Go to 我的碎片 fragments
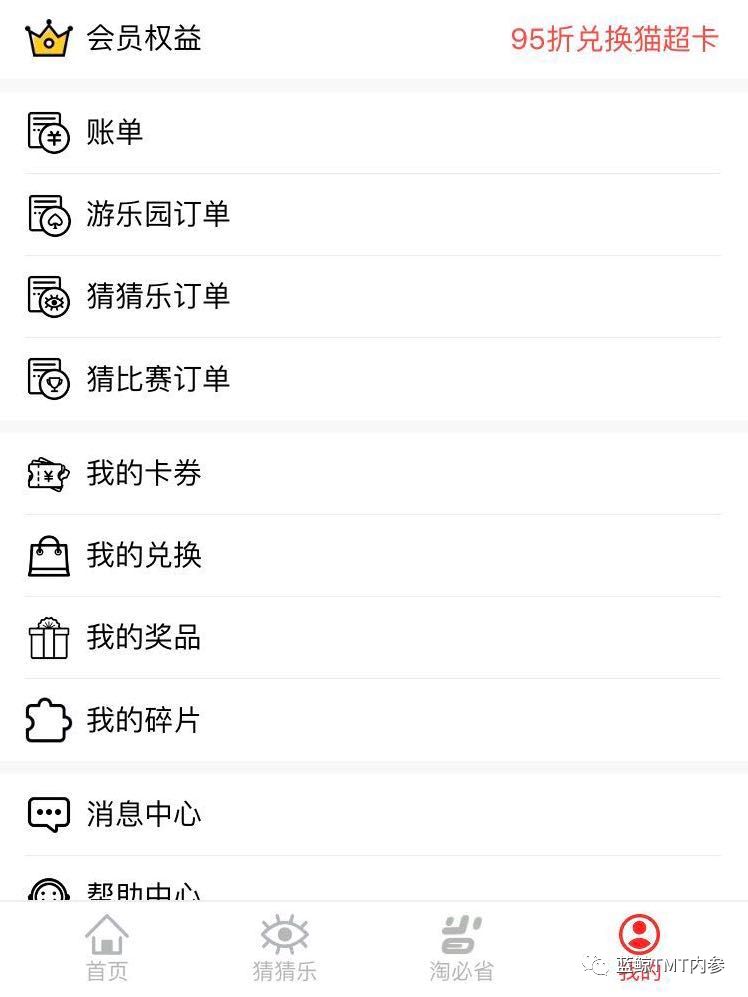 click(144, 720)
